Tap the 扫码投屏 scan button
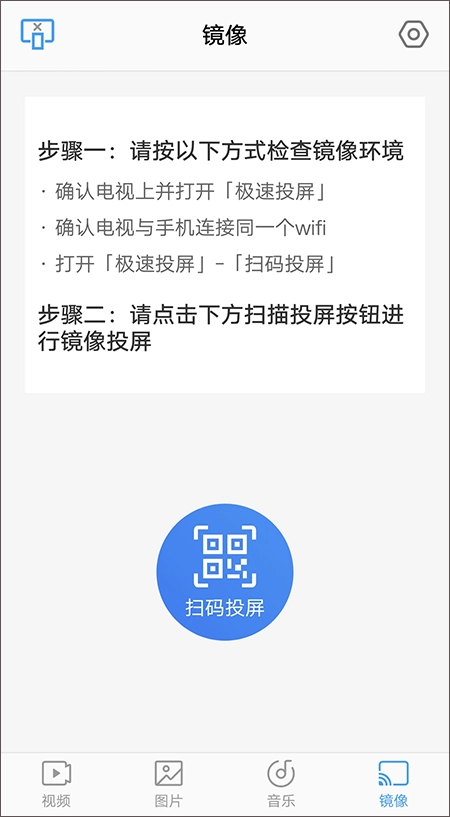Image resolution: width=450 pixels, height=817 pixels. pos(225,572)
